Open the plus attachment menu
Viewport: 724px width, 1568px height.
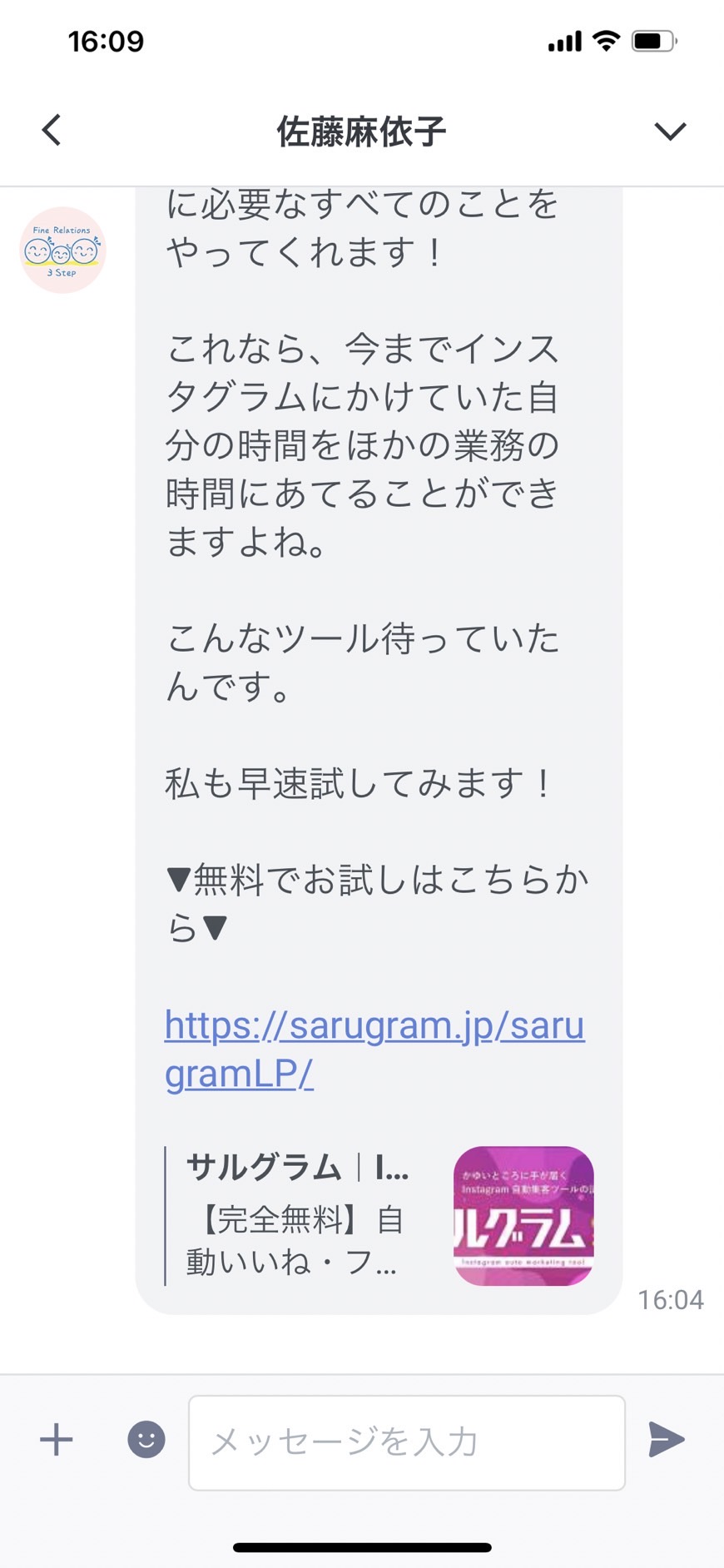click(x=57, y=1439)
